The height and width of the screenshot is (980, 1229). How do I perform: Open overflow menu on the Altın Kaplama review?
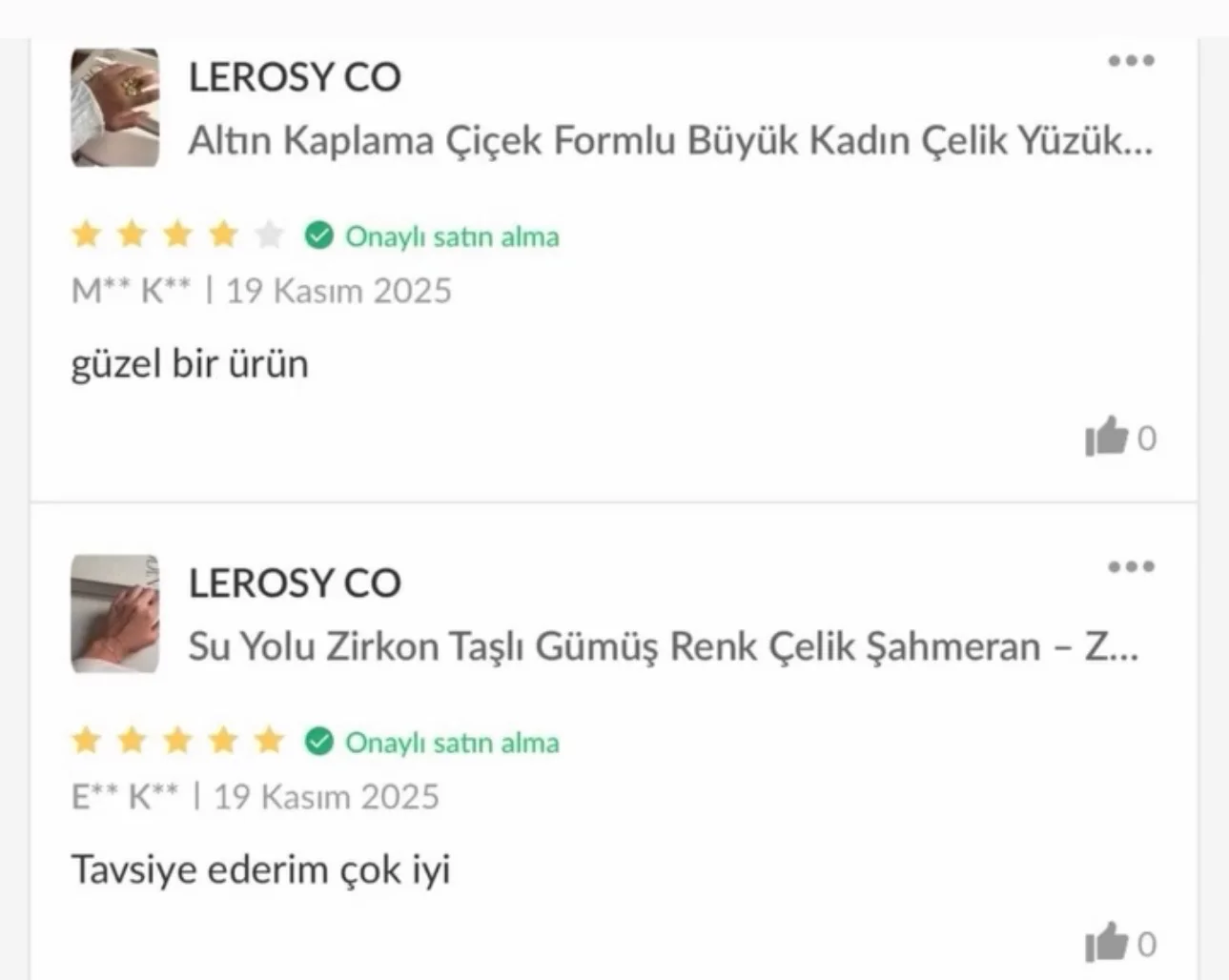1131,61
